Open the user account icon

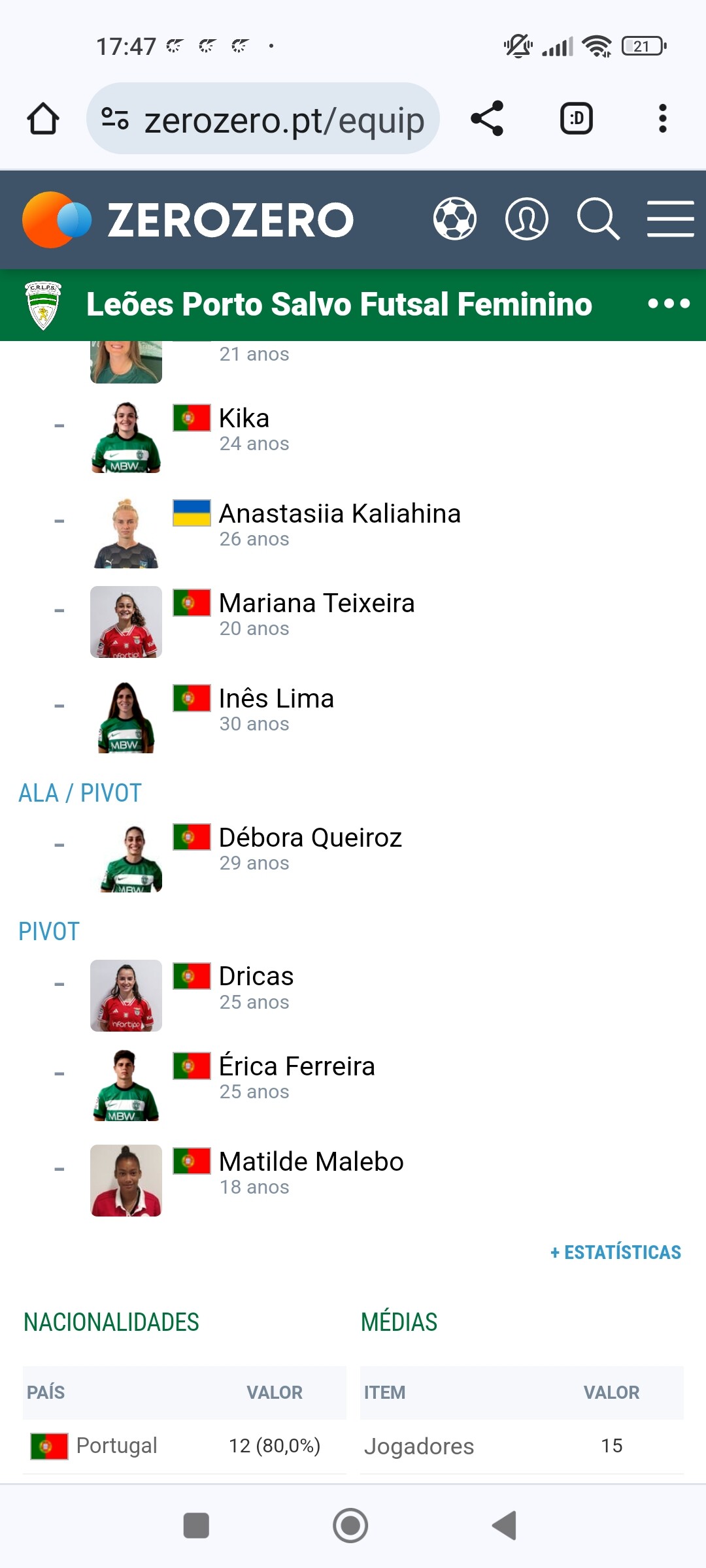(526, 219)
